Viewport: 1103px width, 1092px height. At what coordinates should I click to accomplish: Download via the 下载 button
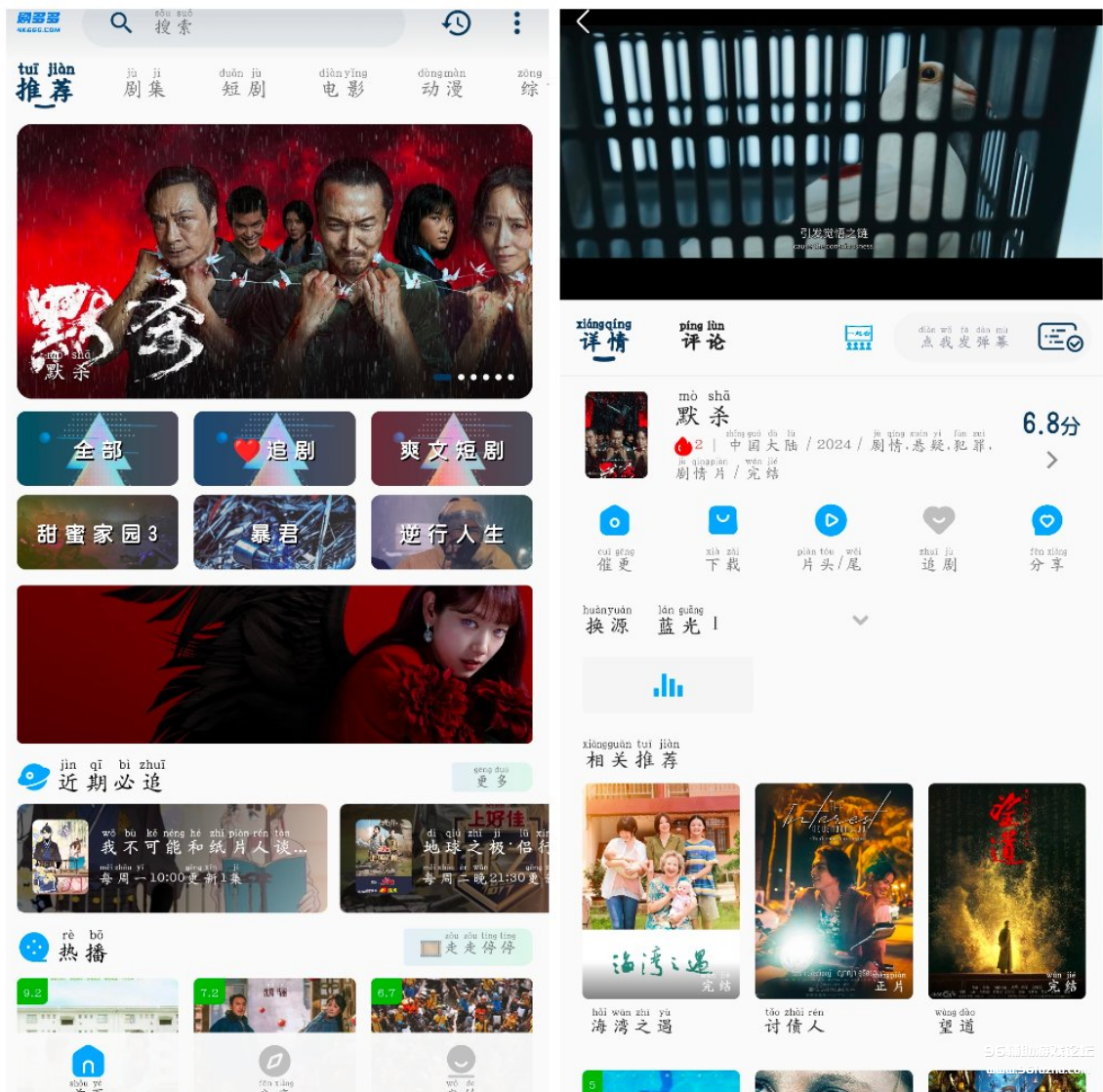click(722, 537)
